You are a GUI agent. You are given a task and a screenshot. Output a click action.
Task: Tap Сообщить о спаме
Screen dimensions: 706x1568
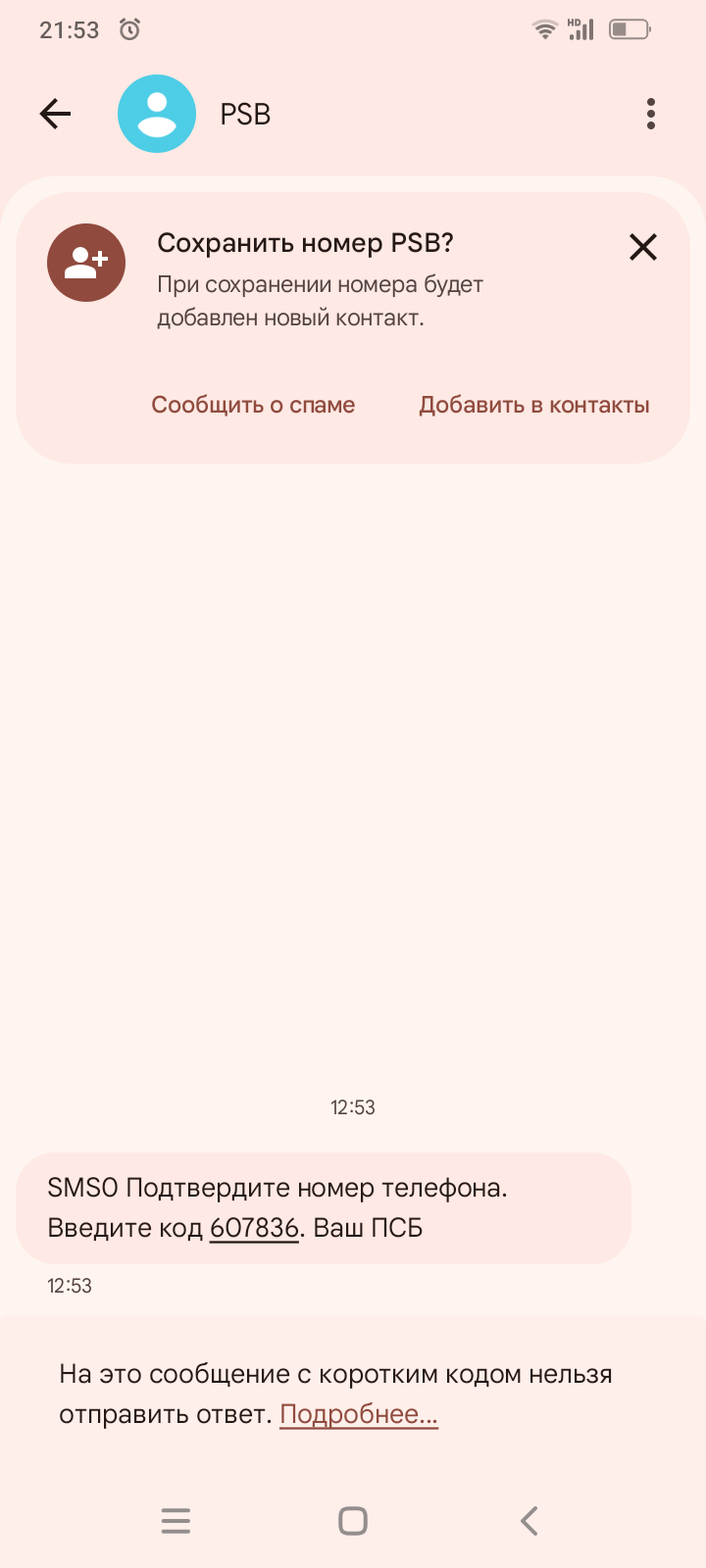click(253, 405)
